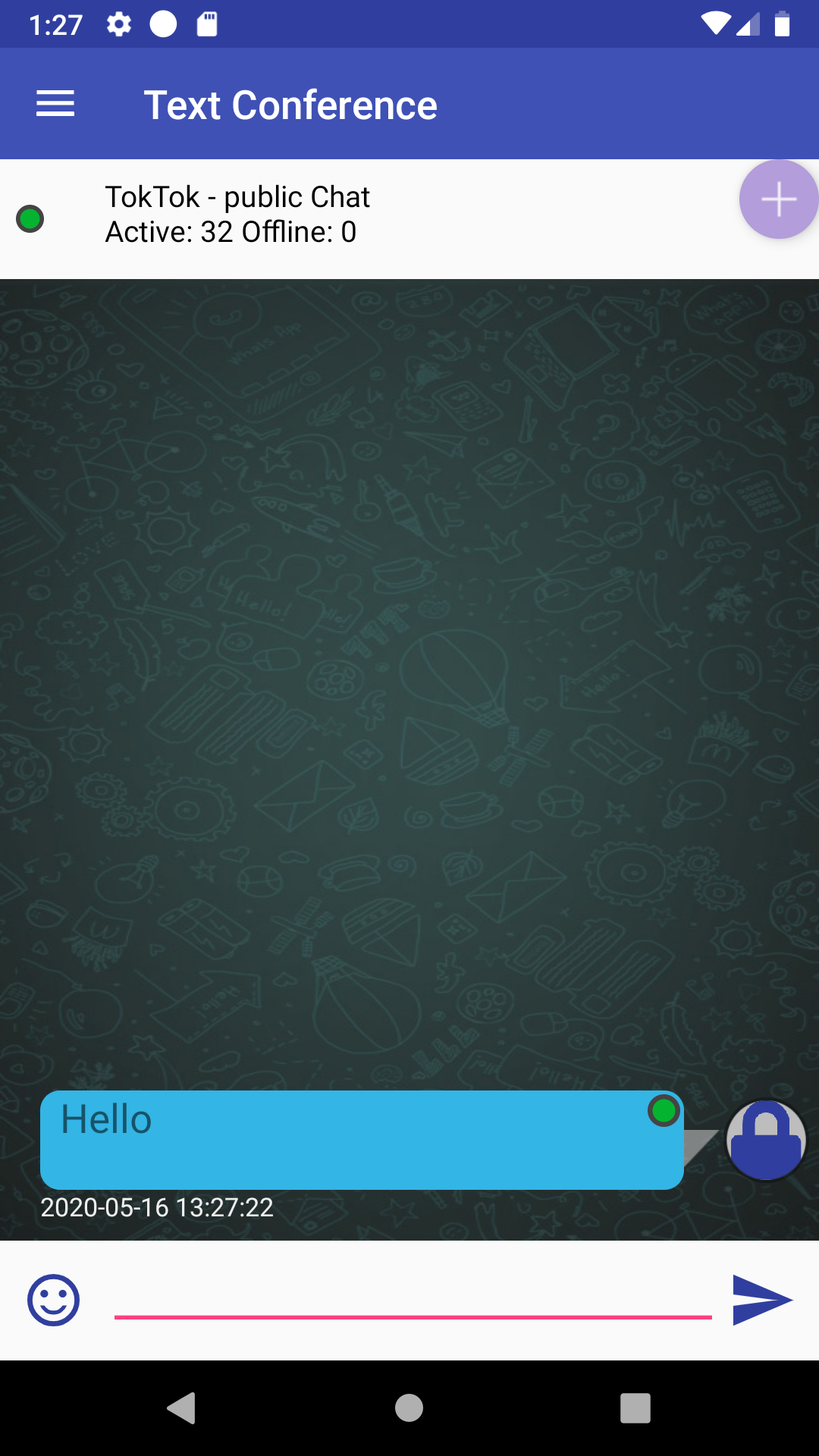Open the emoji picker

tap(53, 1300)
